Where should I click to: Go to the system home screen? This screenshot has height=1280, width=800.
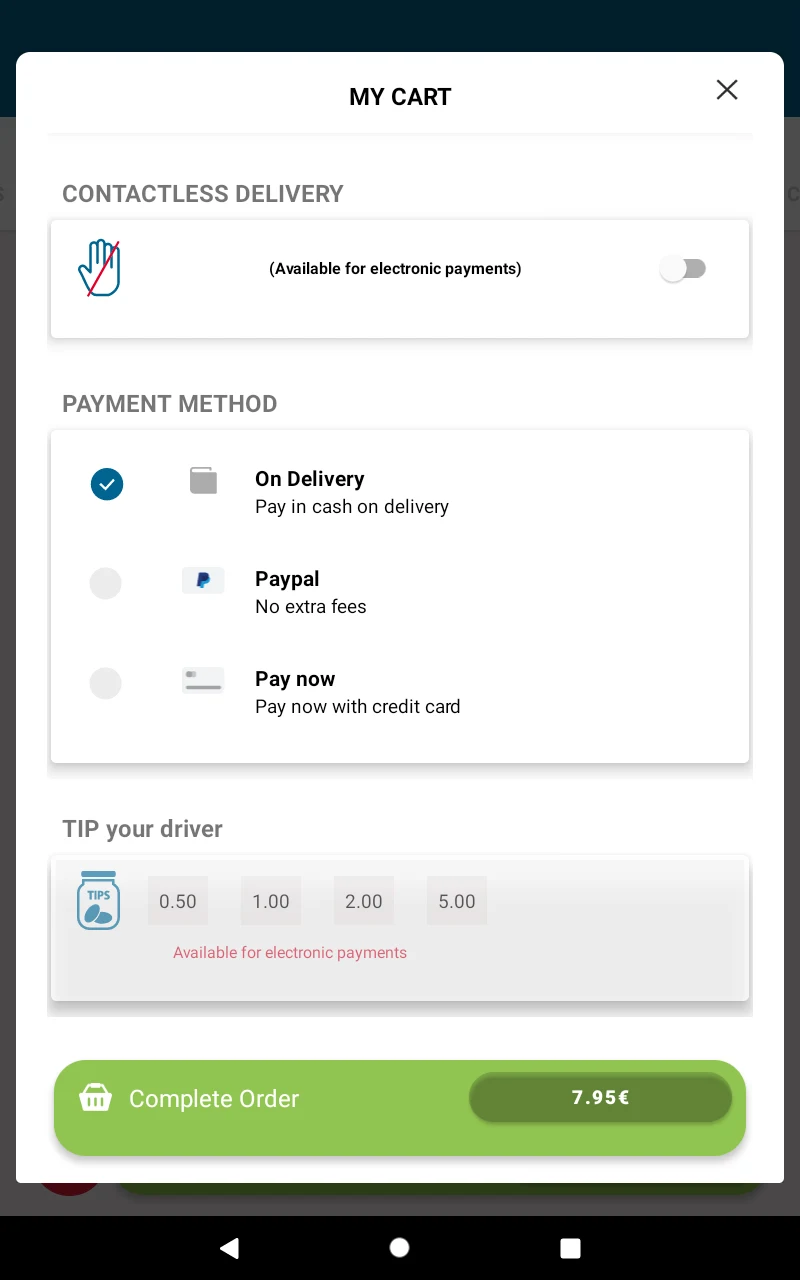pos(399,1247)
